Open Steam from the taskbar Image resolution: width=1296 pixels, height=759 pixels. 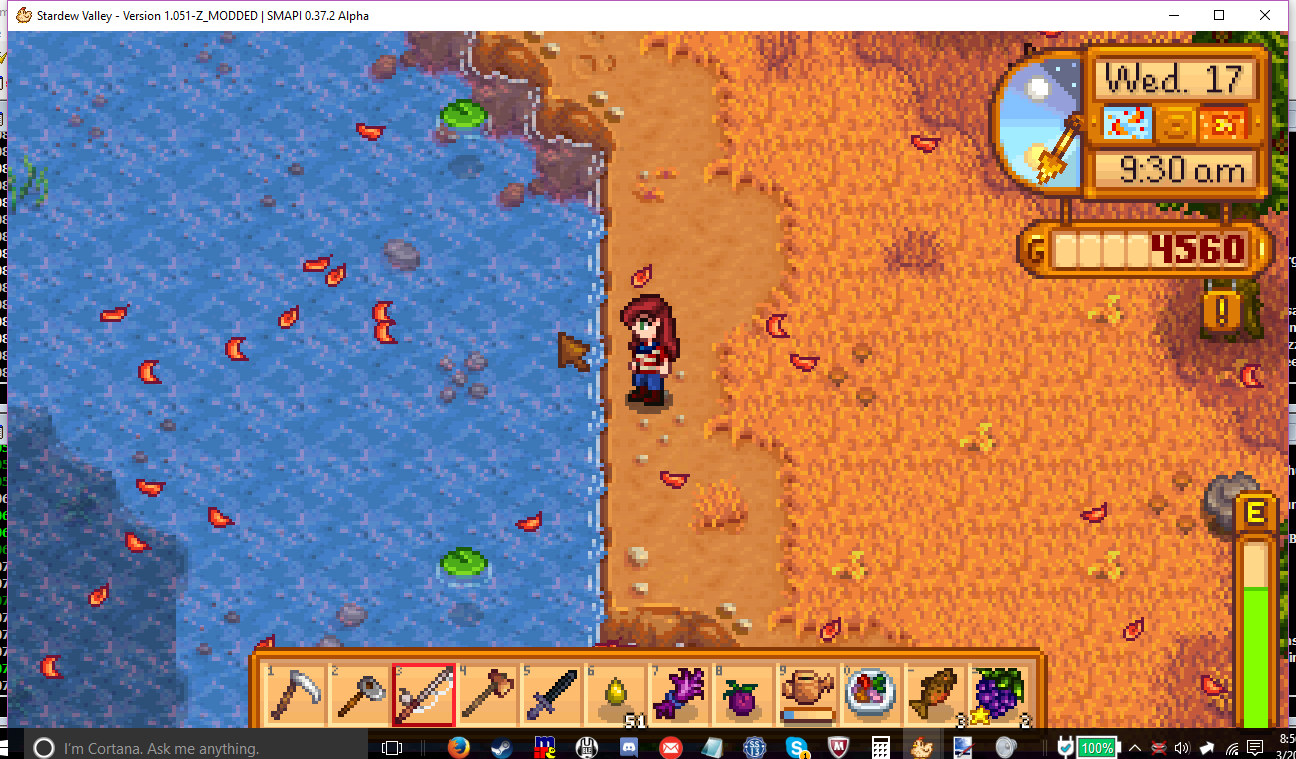501,747
